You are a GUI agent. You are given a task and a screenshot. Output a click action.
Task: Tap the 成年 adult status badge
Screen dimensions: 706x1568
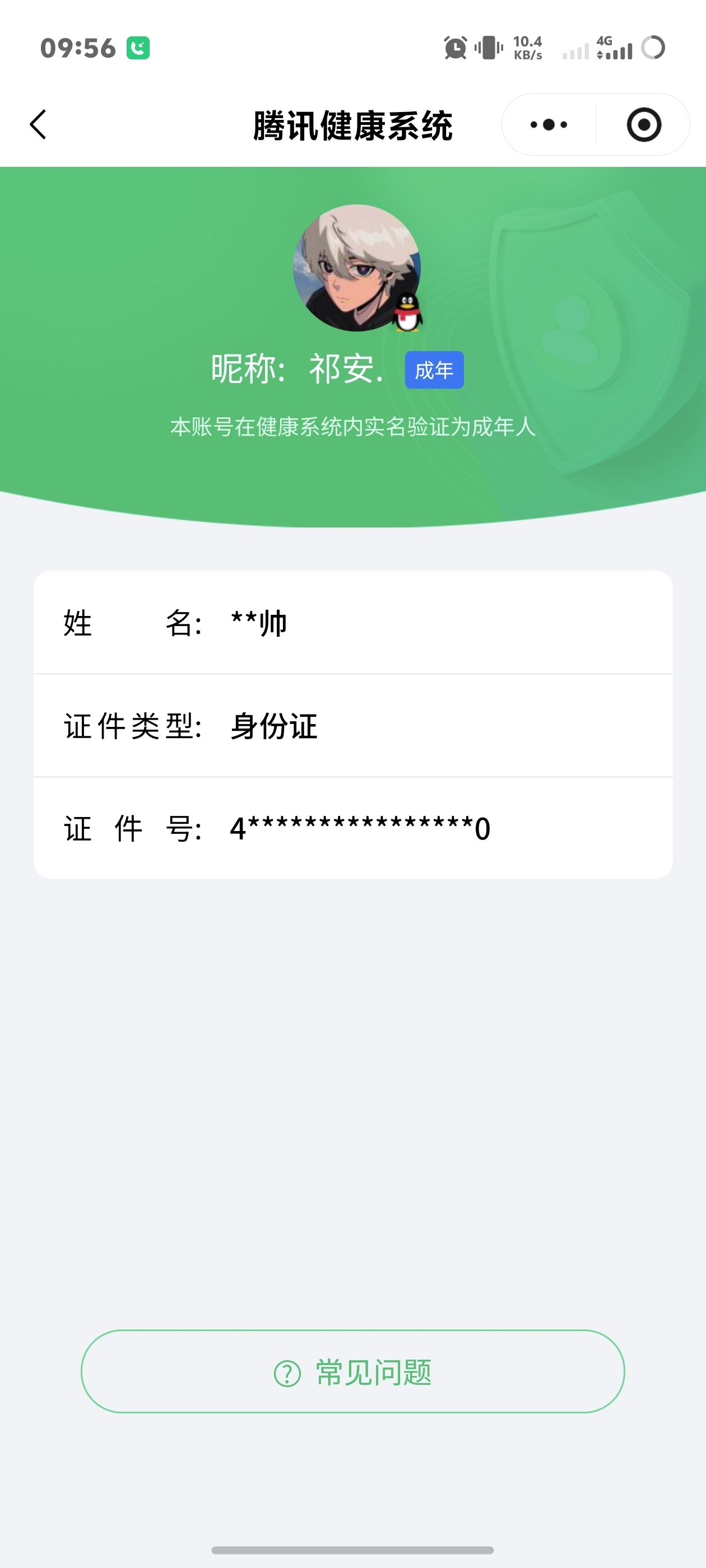point(434,369)
